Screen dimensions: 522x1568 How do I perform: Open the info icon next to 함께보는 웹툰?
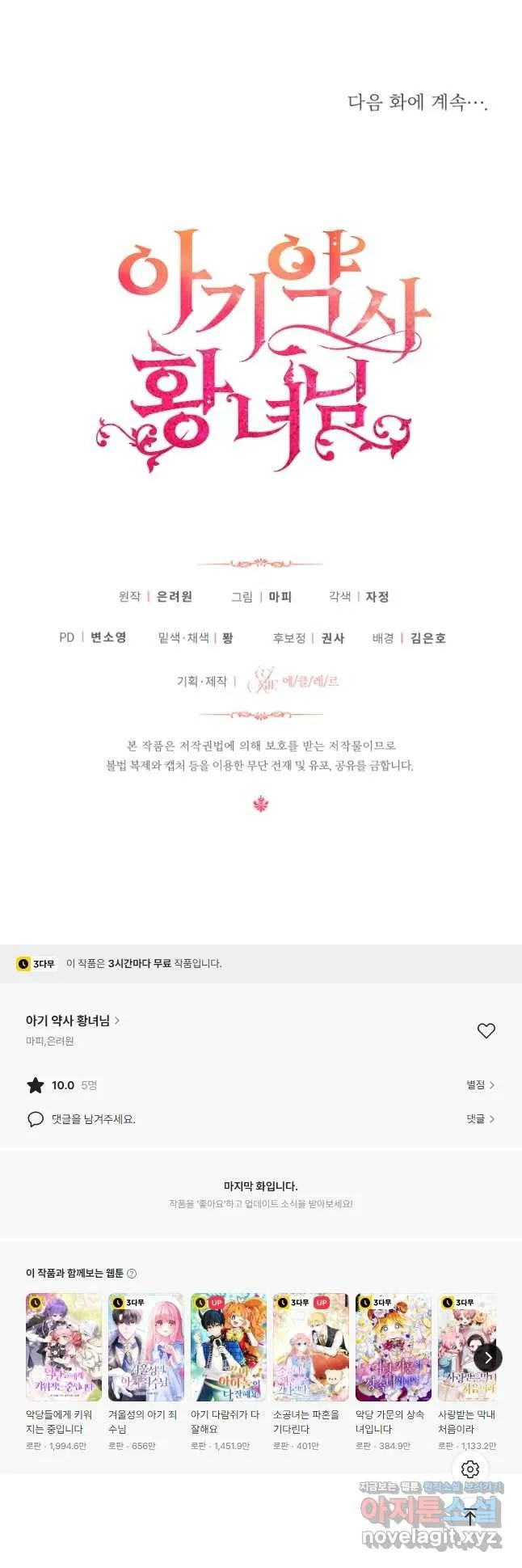tap(132, 1273)
